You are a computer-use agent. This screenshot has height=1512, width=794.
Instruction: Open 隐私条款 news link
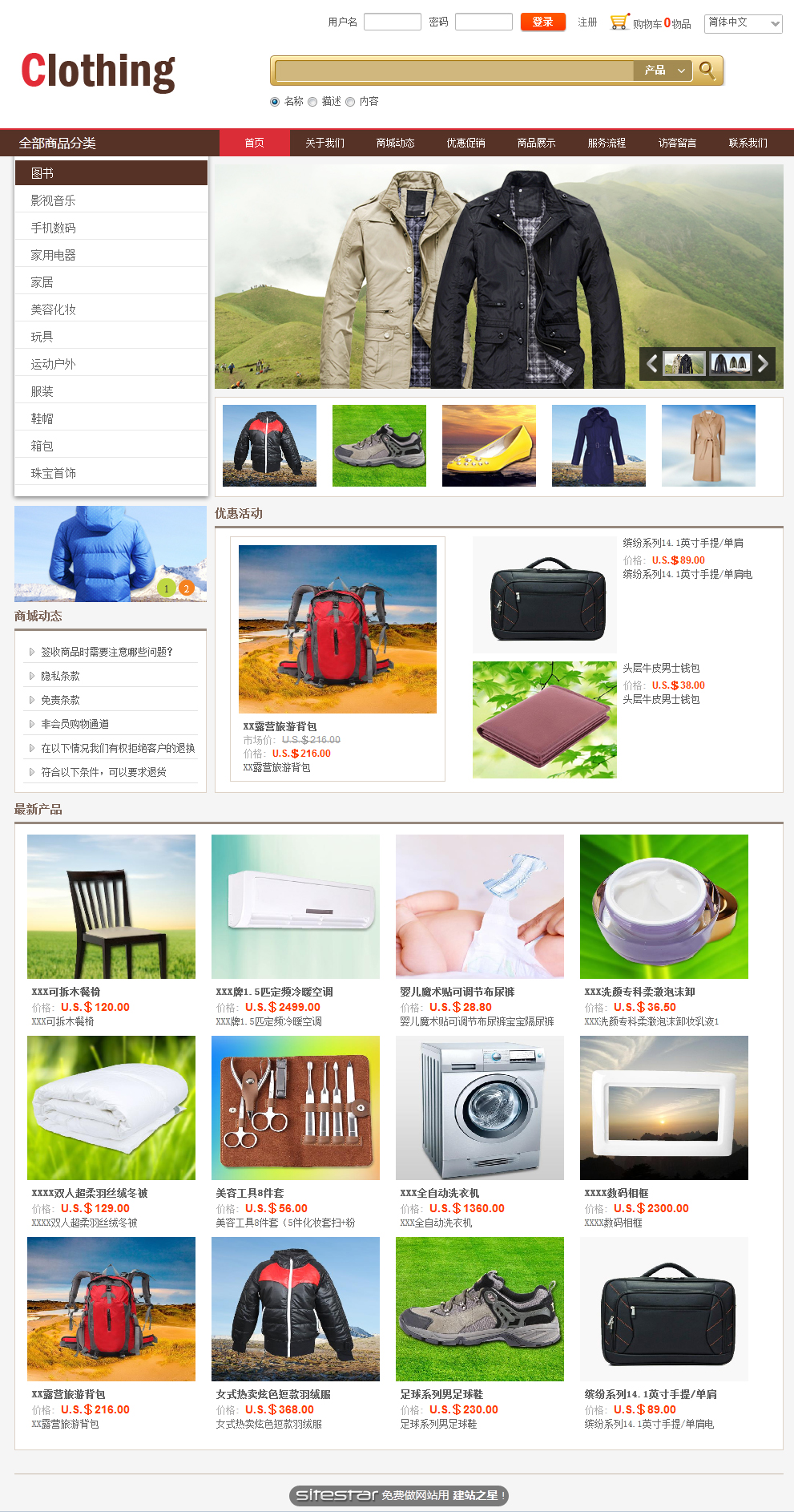(60, 676)
